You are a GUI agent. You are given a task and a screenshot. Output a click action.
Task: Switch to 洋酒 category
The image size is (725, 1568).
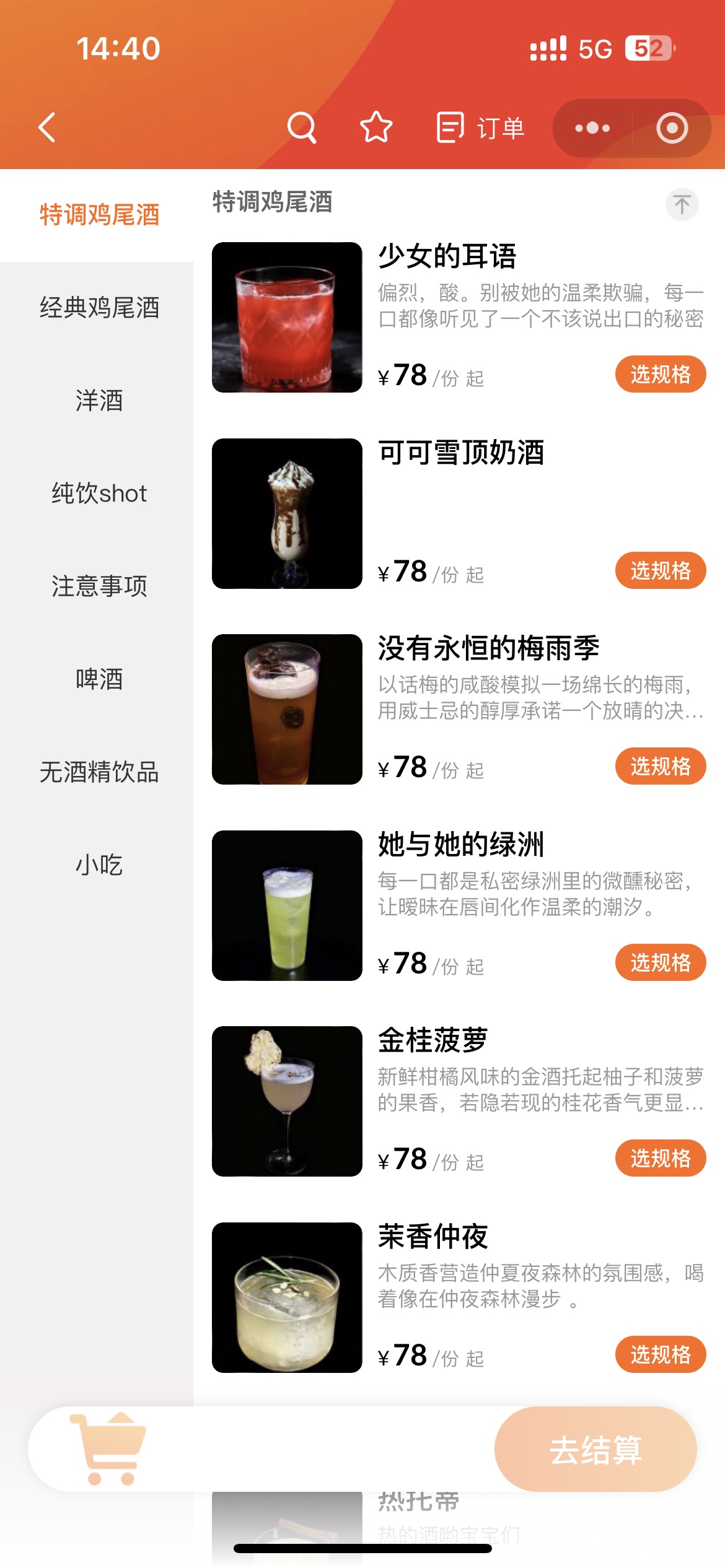click(x=99, y=401)
